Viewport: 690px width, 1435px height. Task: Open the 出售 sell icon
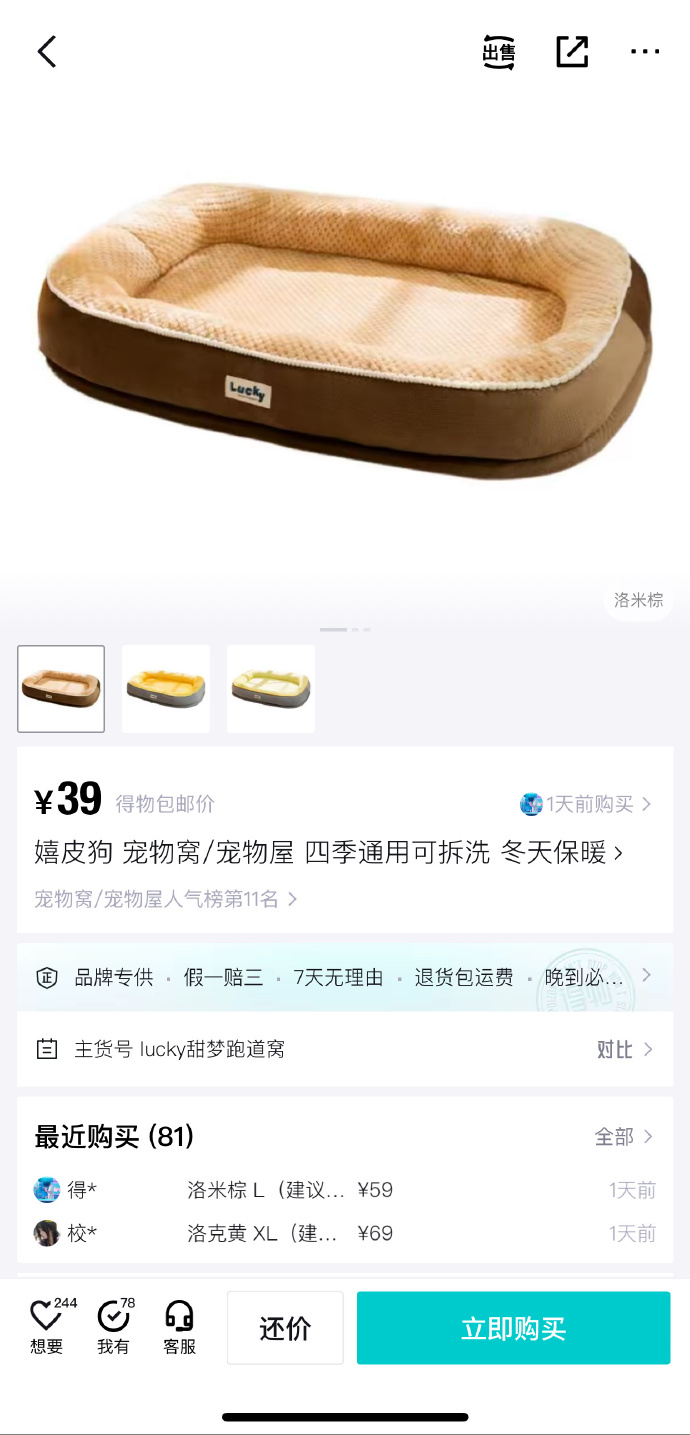(x=498, y=52)
